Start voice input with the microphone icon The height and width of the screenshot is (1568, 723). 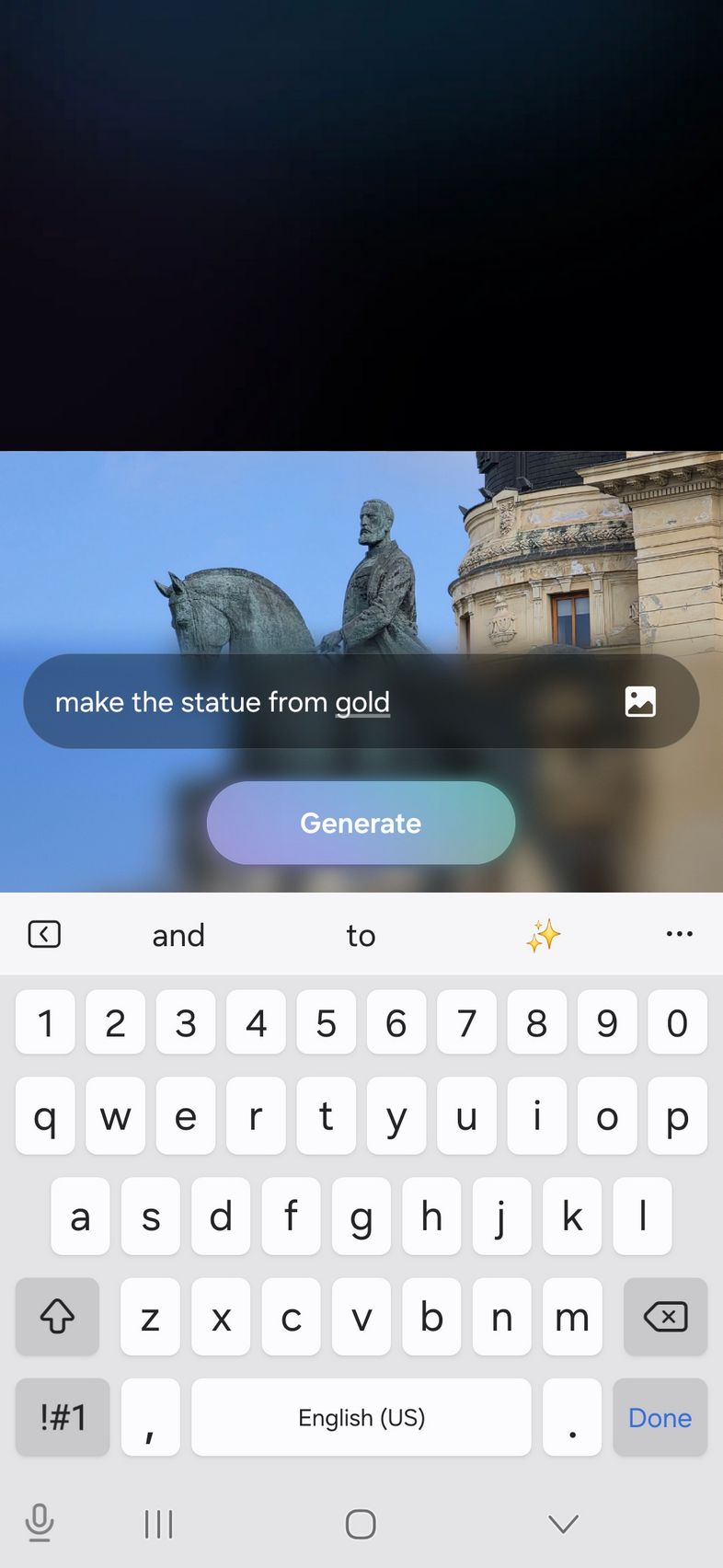39,1523
